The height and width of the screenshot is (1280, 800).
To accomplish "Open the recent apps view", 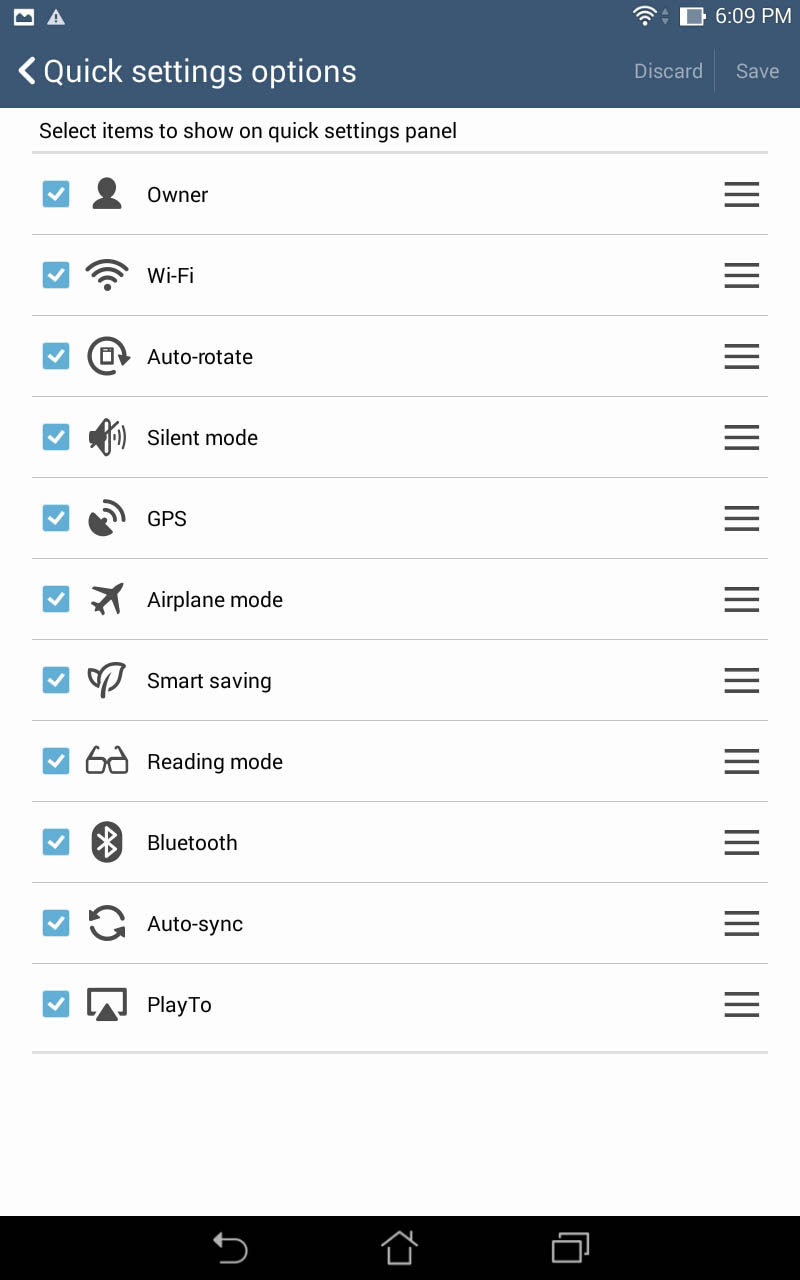I will pyautogui.click(x=570, y=1247).
